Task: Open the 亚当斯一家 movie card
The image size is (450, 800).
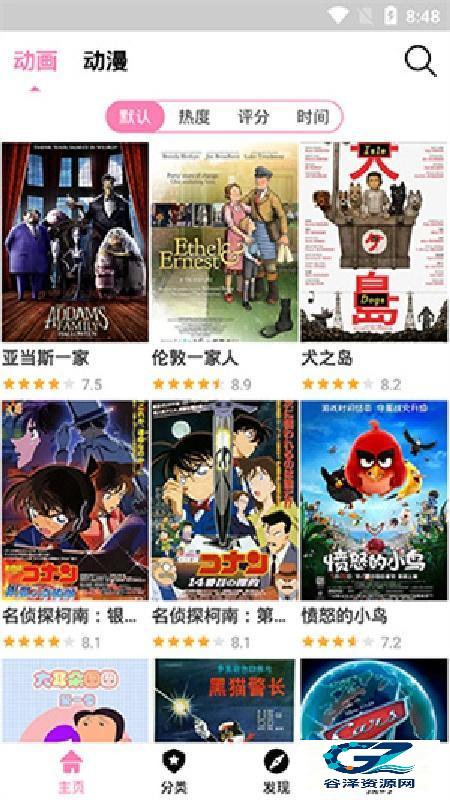Action: pyautogui.click(x=76, y=266)
